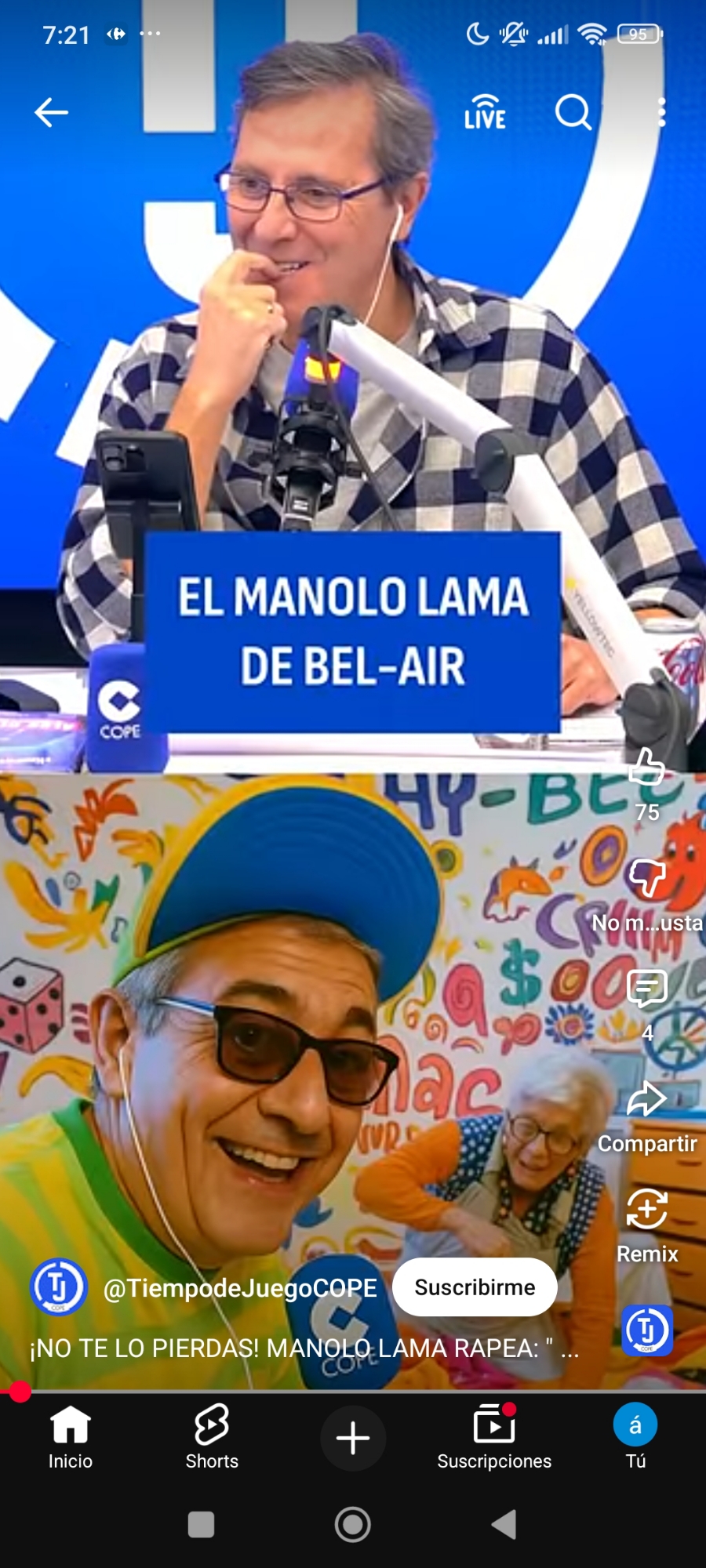Subscribe with the Suscribirme button
706x1568 pixels.
tap(475, 1287)
